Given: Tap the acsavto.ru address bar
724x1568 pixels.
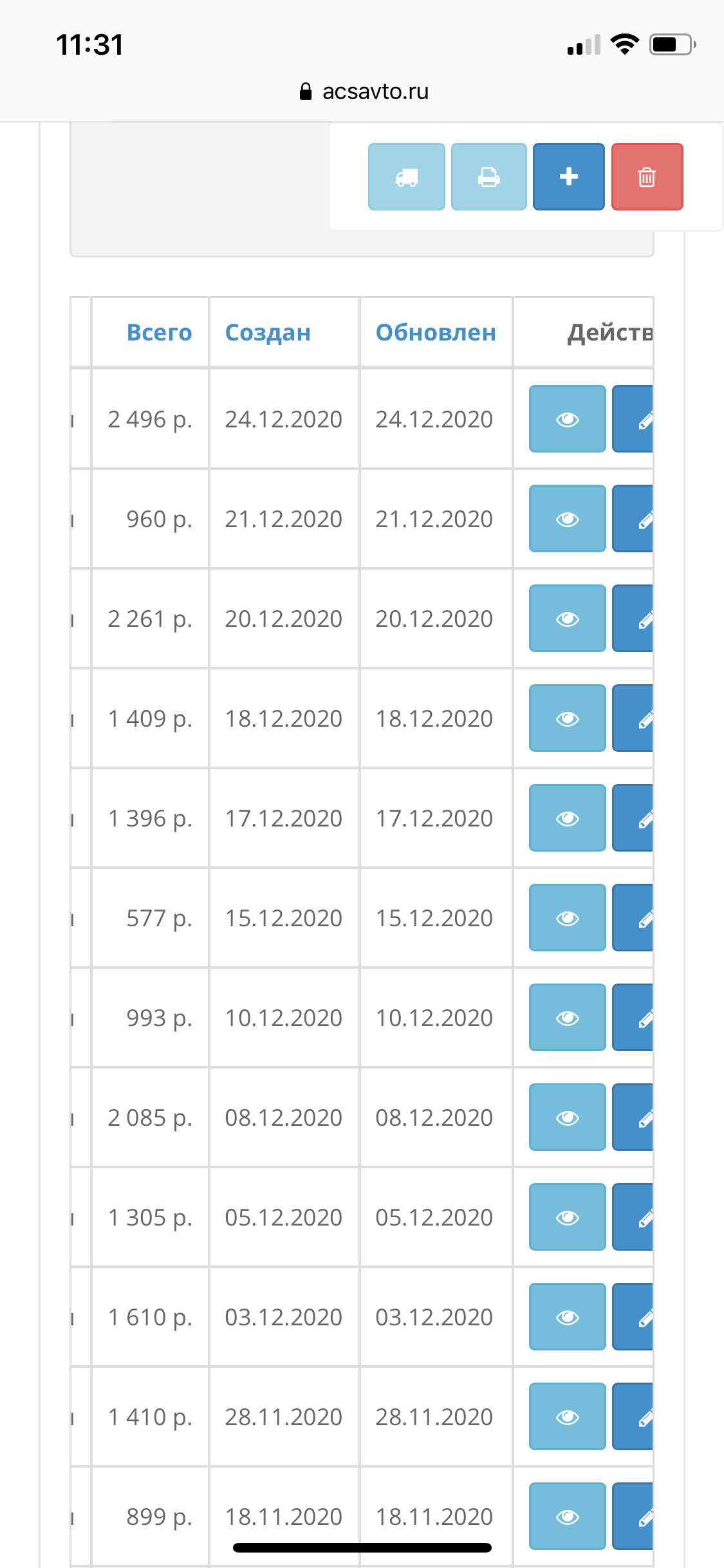Looking at the screenshot, I should (364, 91).
